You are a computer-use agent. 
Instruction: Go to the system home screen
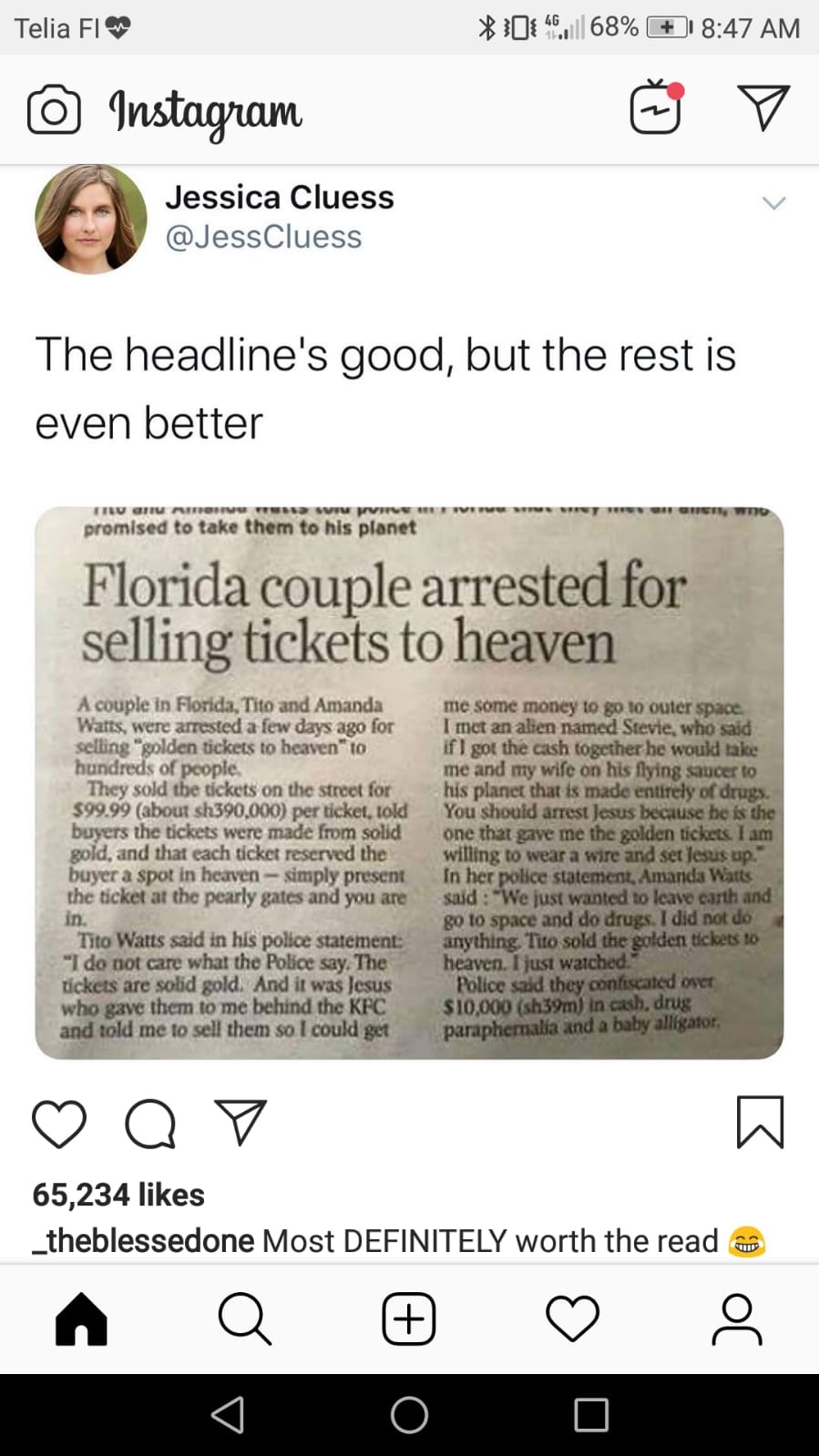(409, 1415)
